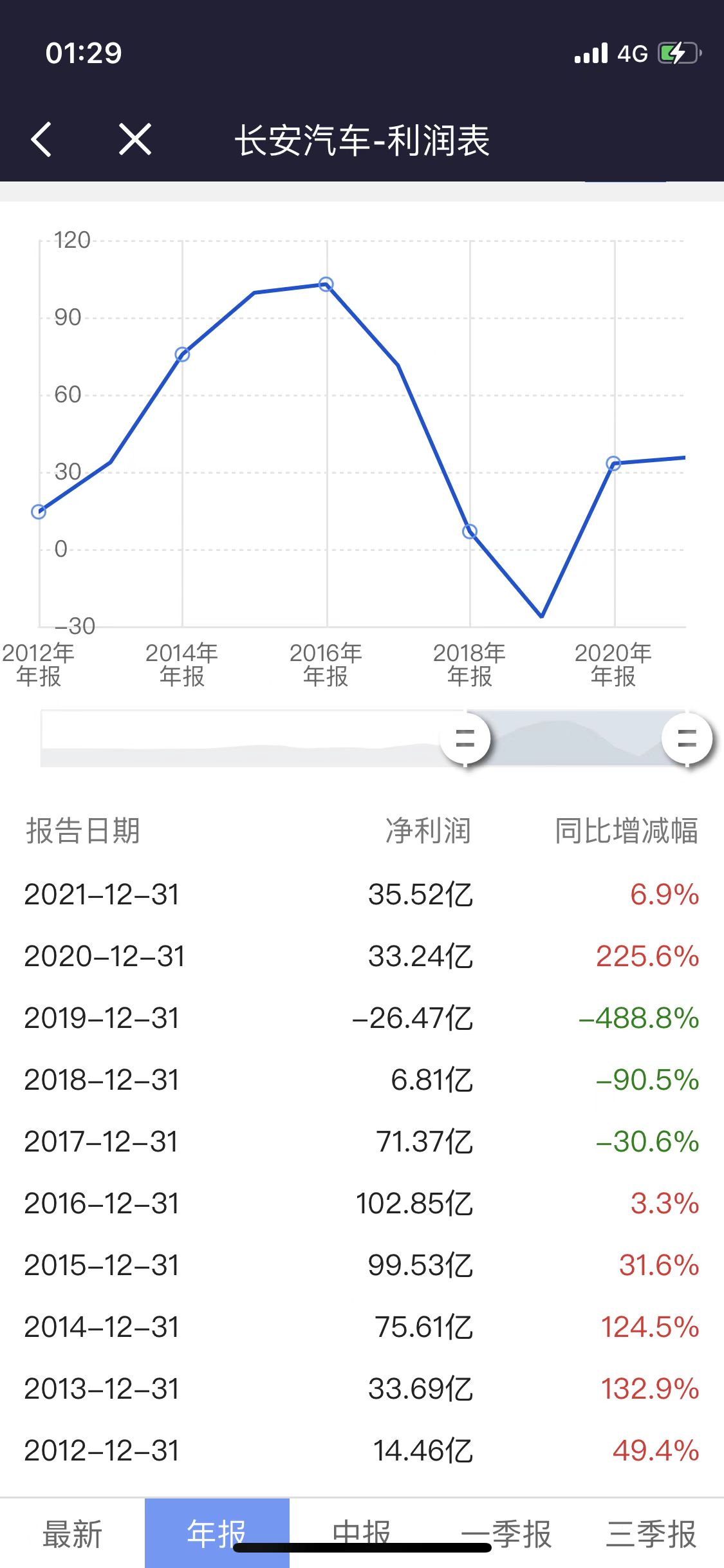Screen dimensions: 724x1568
Task: Select the 2019-12-31 loss row
Action: [362, 1019]
